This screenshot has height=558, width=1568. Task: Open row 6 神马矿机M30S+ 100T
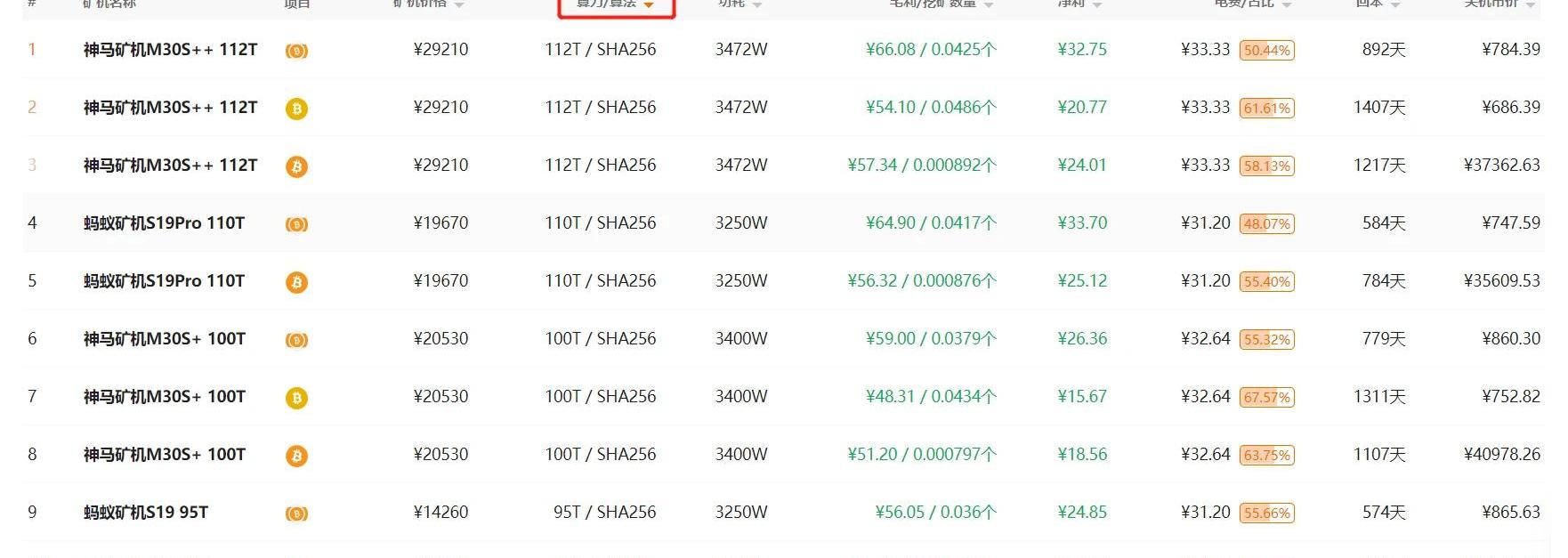click(164, 339)
